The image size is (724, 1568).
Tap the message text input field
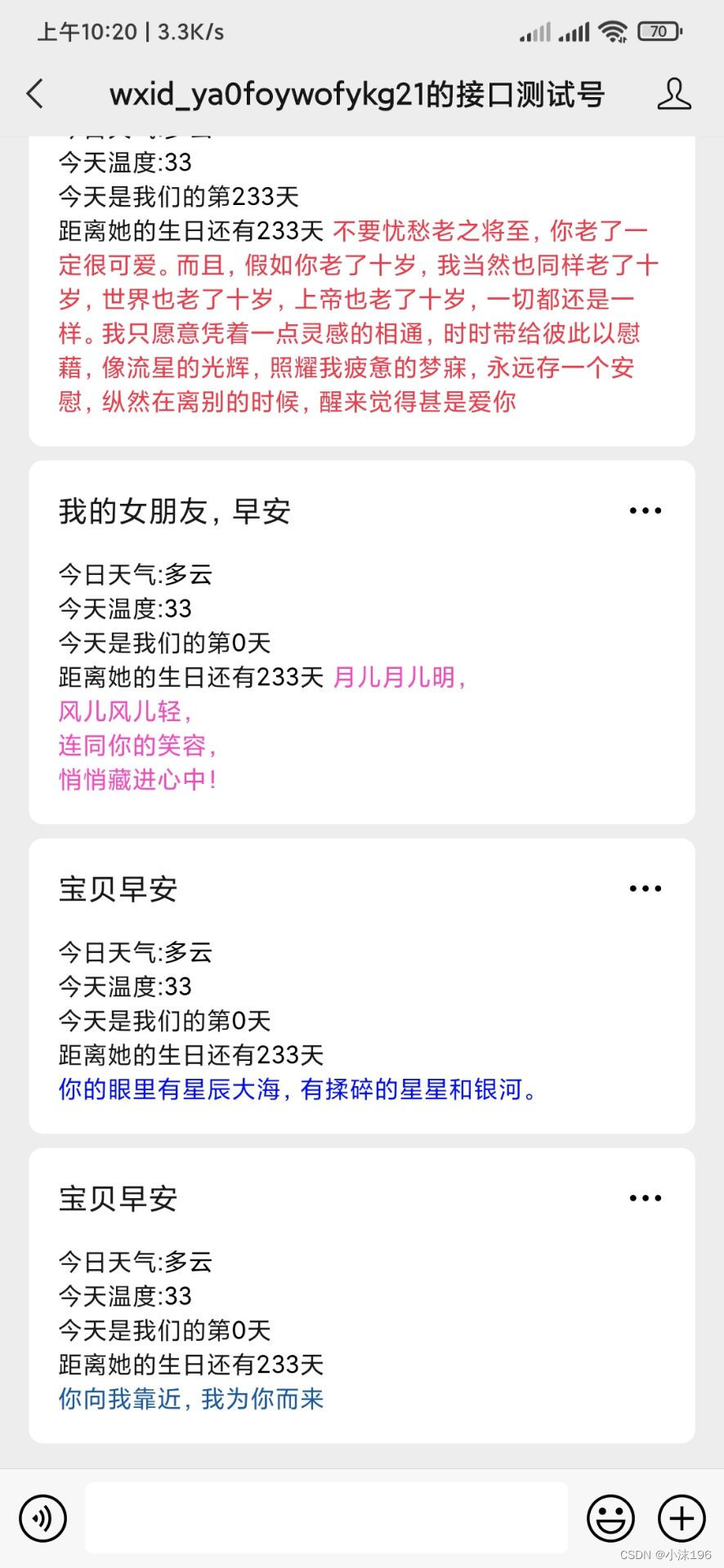click(x=326, y=1518)
